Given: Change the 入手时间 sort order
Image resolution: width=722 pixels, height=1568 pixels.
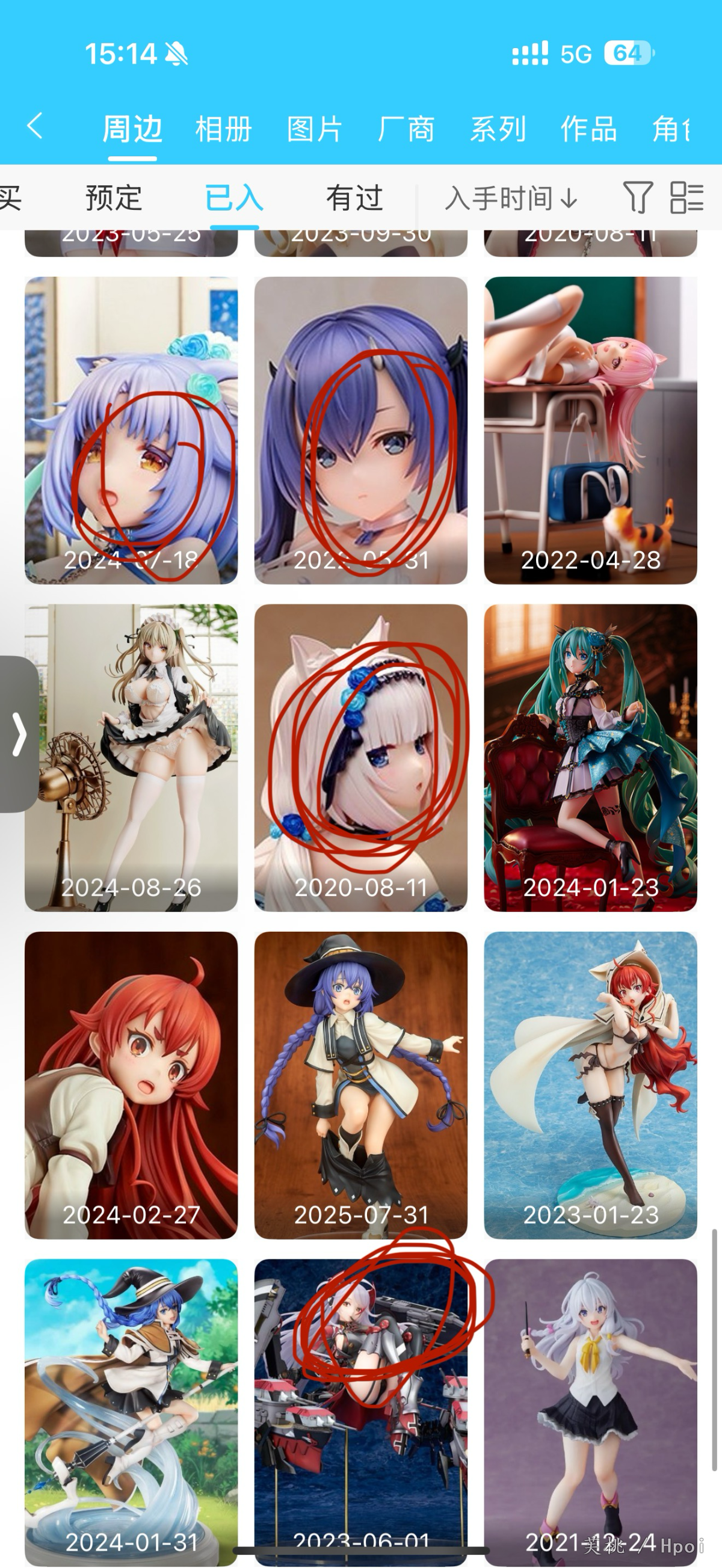Looking at the screenshot, I should [511, 198].
